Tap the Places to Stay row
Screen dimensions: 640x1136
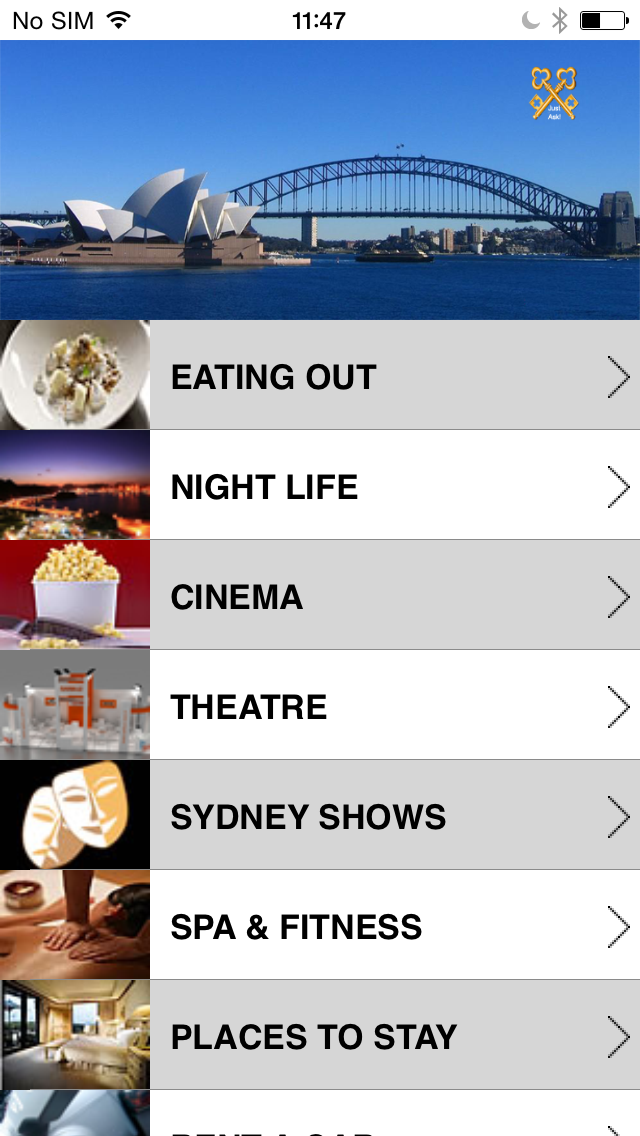point(320,1036)
